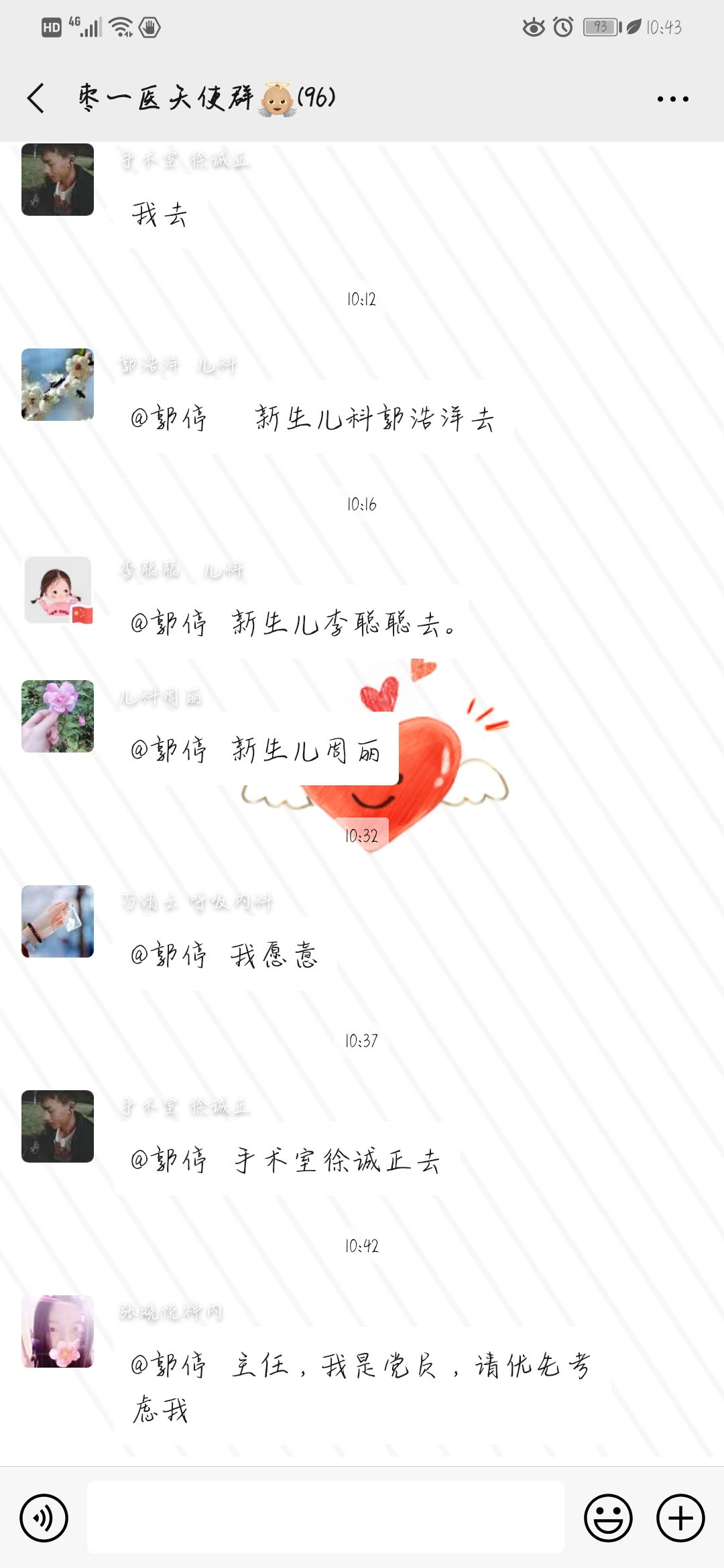The image size is (724, 1568).
Task: Go back from the group chat
Action: pos(36,99)
